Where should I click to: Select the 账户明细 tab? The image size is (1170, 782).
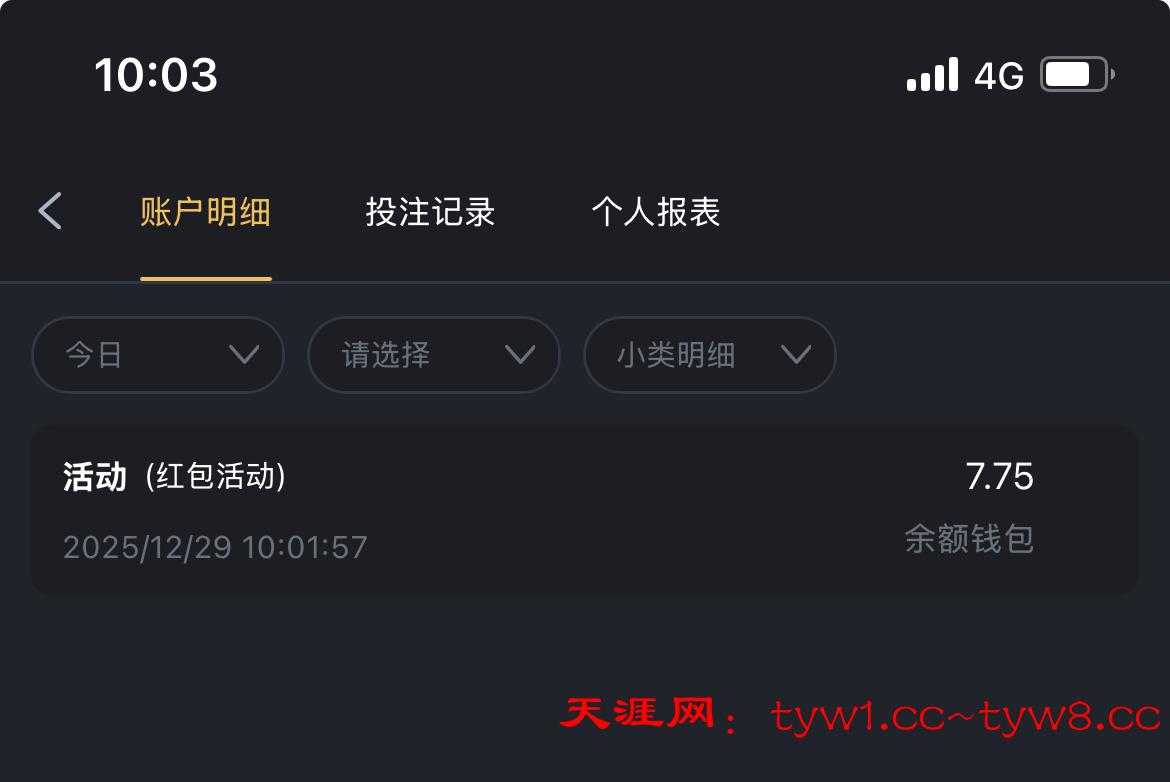[205, 212]
